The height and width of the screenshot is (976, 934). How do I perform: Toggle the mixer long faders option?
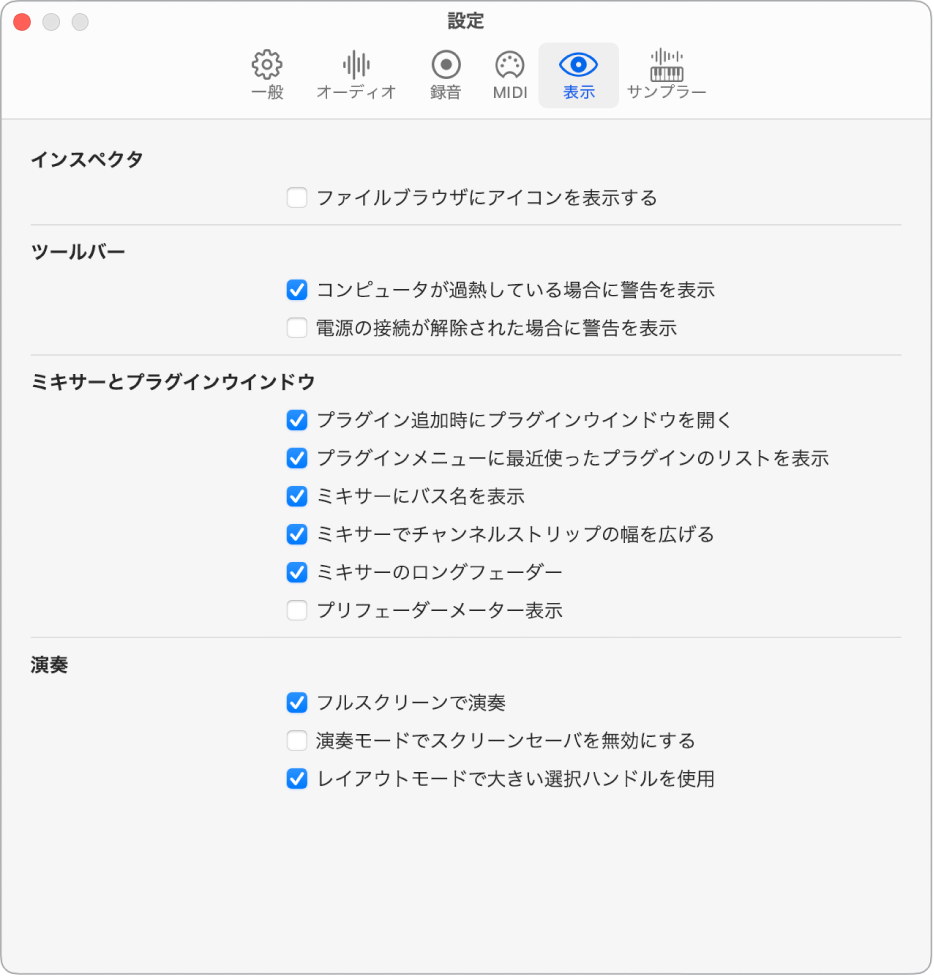[297, 572]
